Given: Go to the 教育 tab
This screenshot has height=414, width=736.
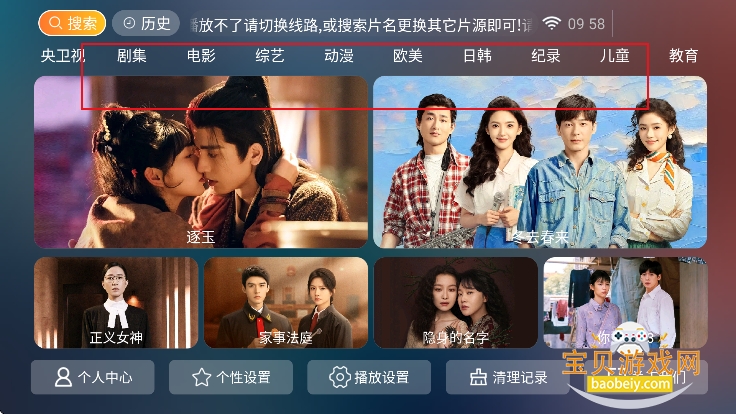Looking at the screenshot, I should click(683, 56).
